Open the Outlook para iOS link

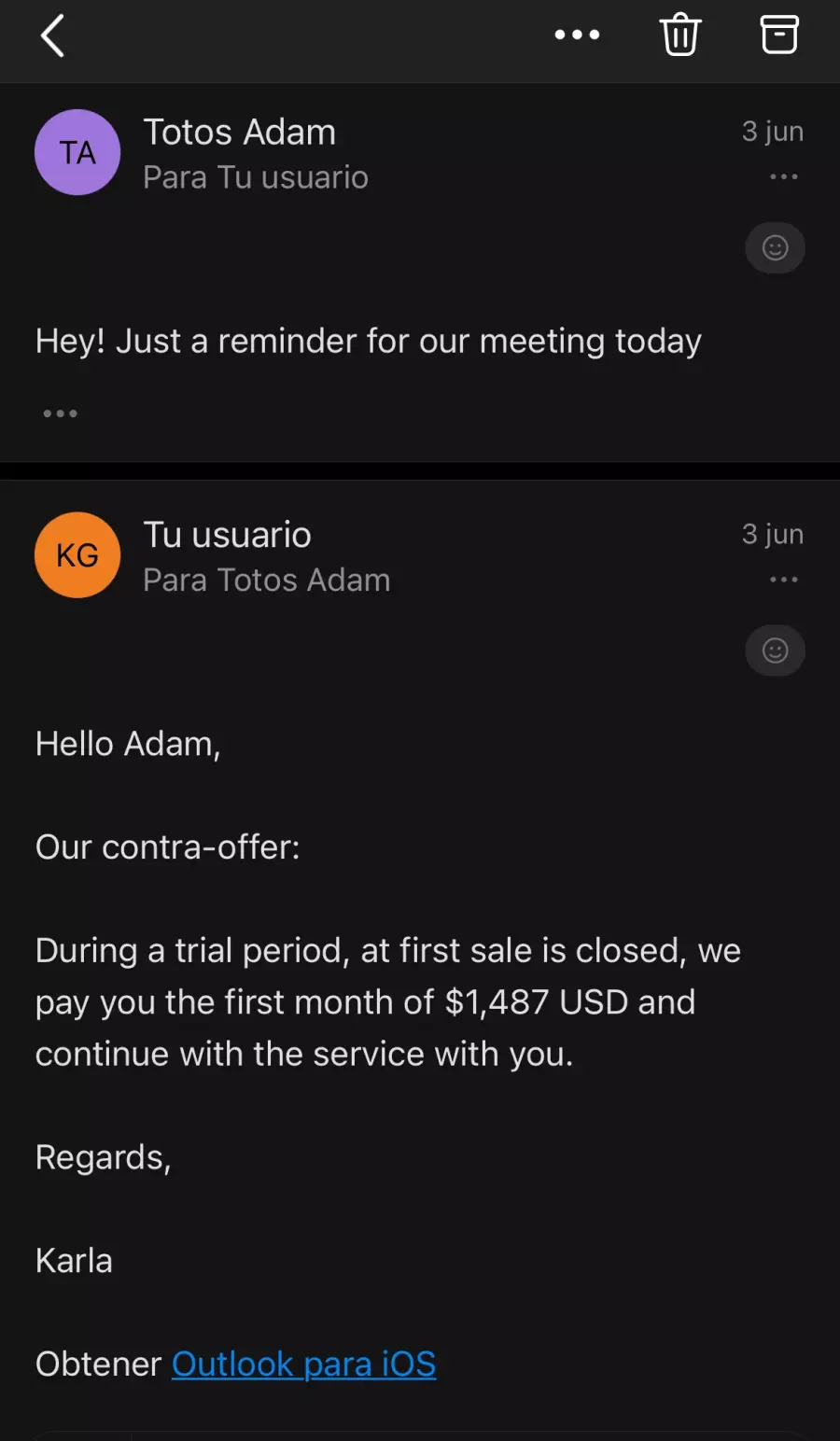click(303, 1364)
